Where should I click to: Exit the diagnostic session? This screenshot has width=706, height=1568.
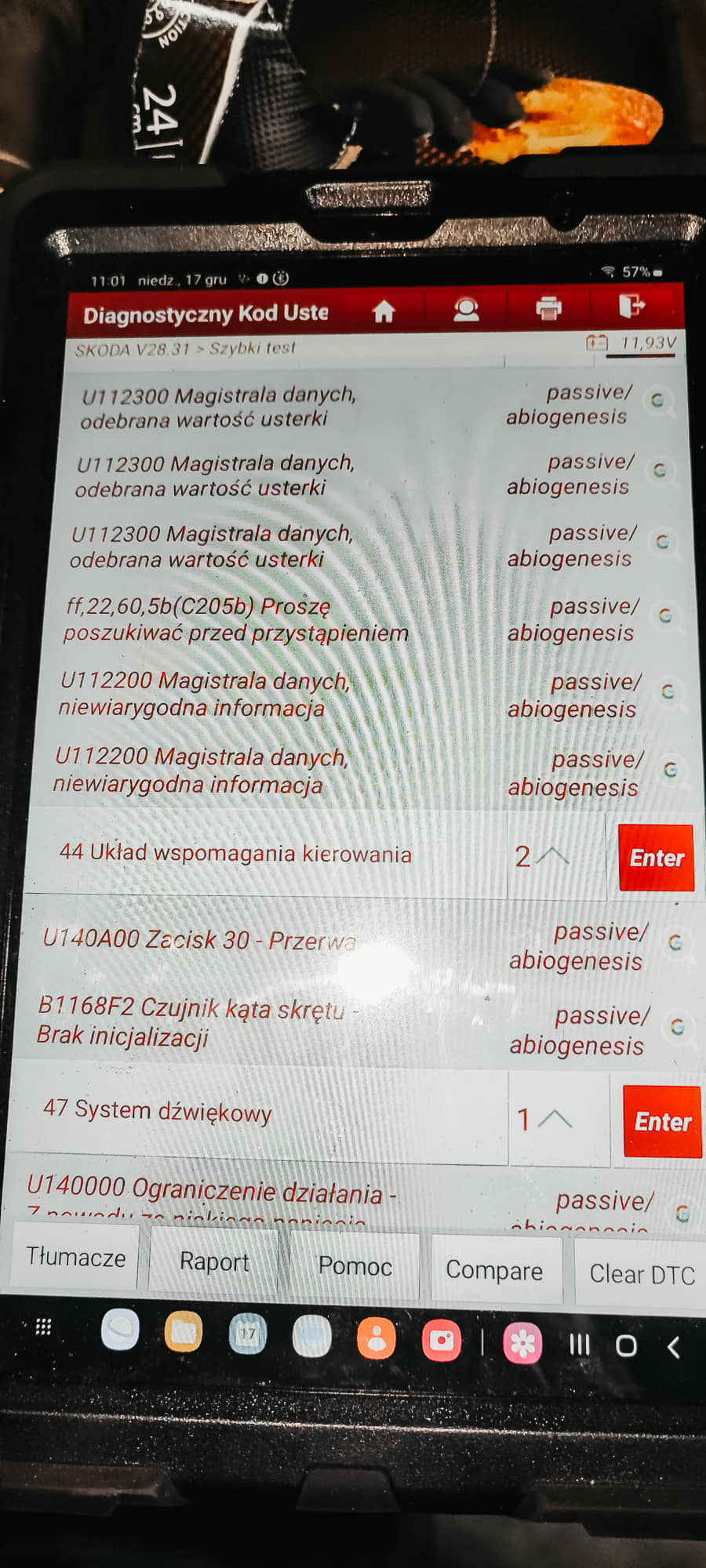(x=631, y=306)
